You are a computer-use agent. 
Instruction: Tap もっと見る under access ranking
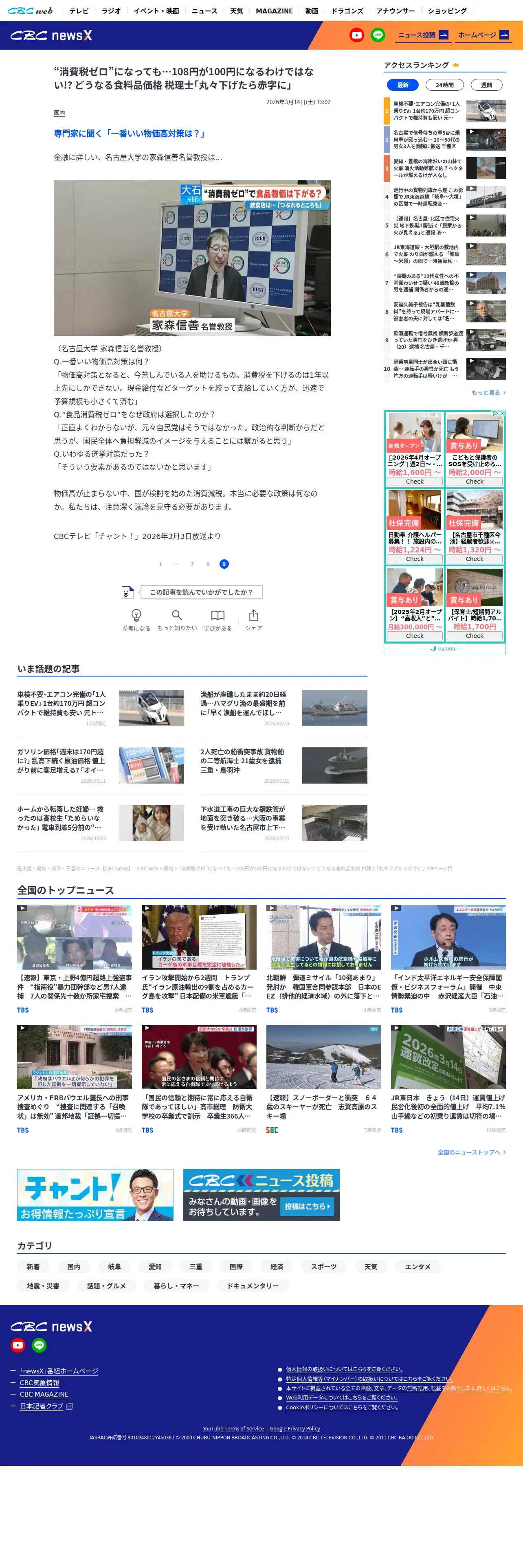[x=488, y=392]
